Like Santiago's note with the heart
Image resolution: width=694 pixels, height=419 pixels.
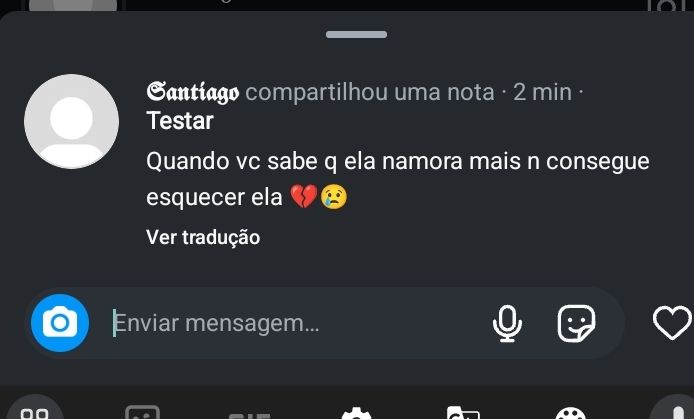pos(672,323)
